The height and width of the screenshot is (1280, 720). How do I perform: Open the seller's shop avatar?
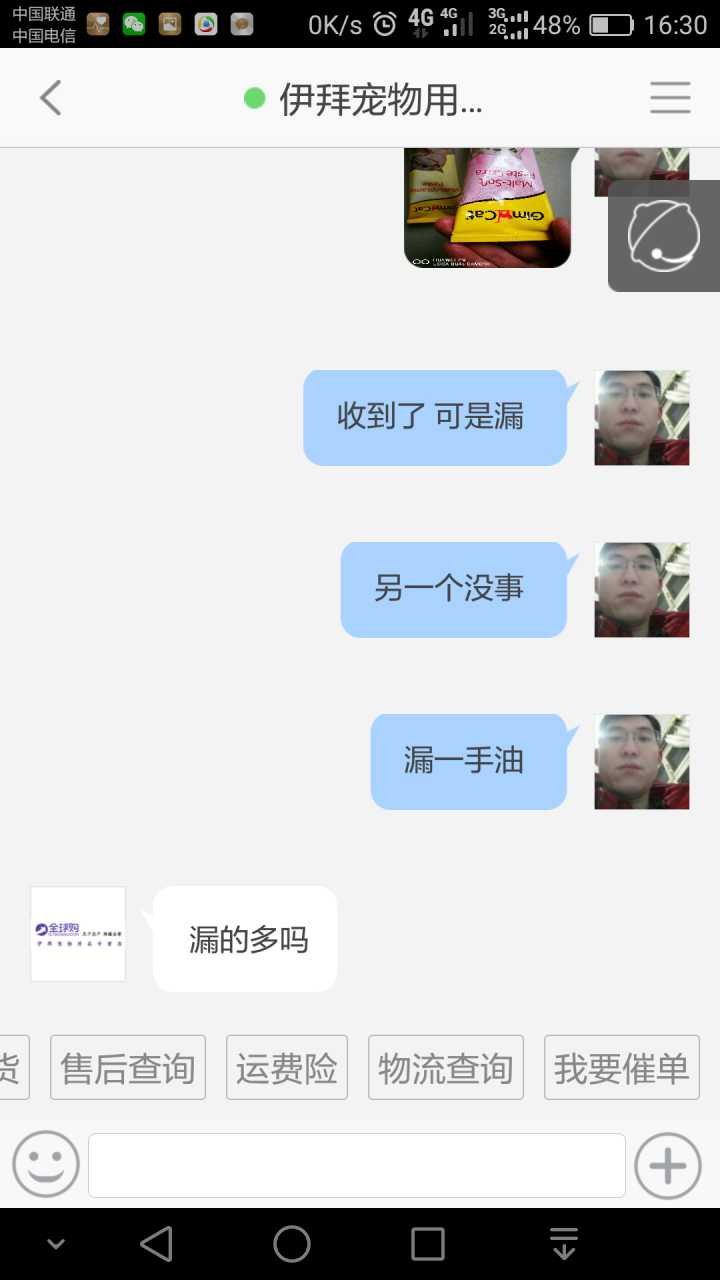(78, 934)
